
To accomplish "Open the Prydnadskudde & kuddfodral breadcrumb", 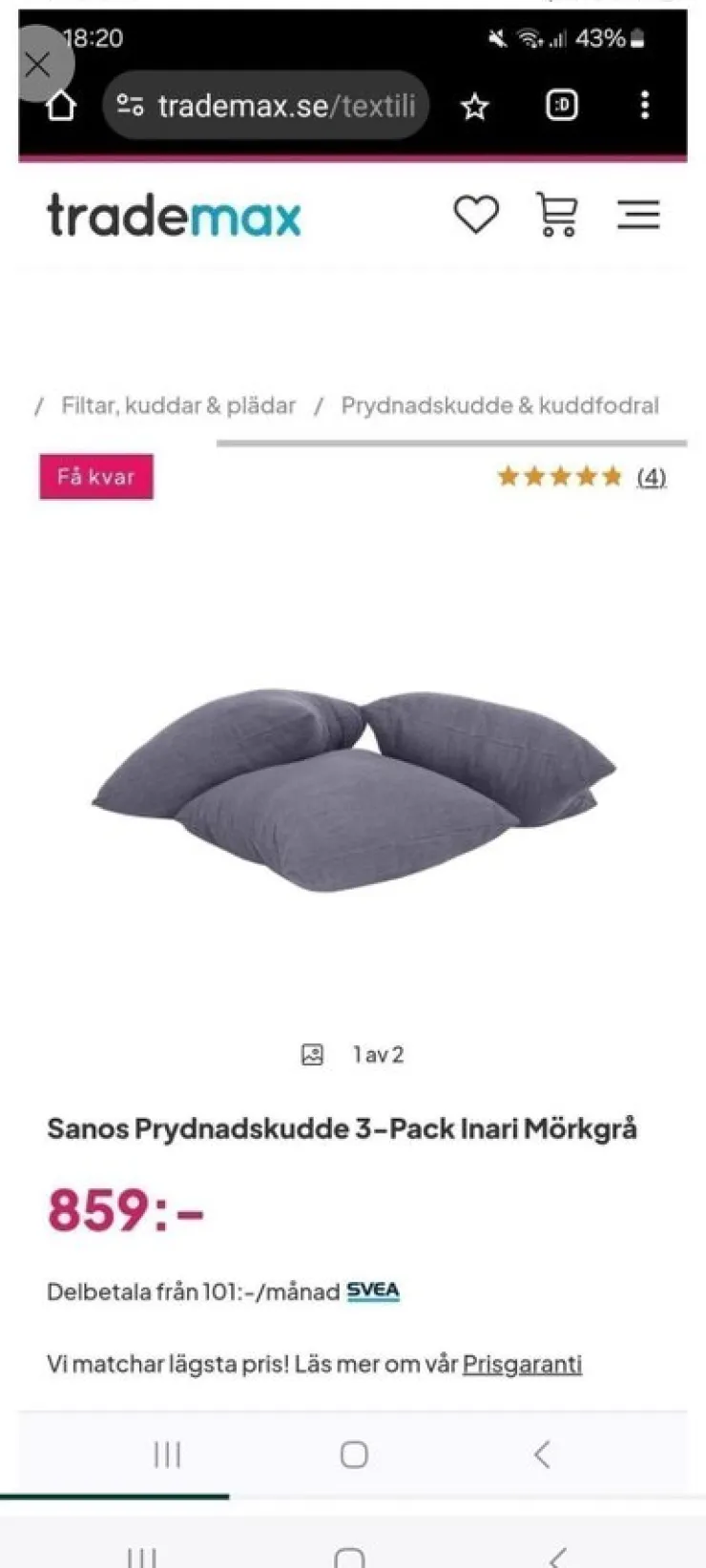I will click(x=500, y=405).
